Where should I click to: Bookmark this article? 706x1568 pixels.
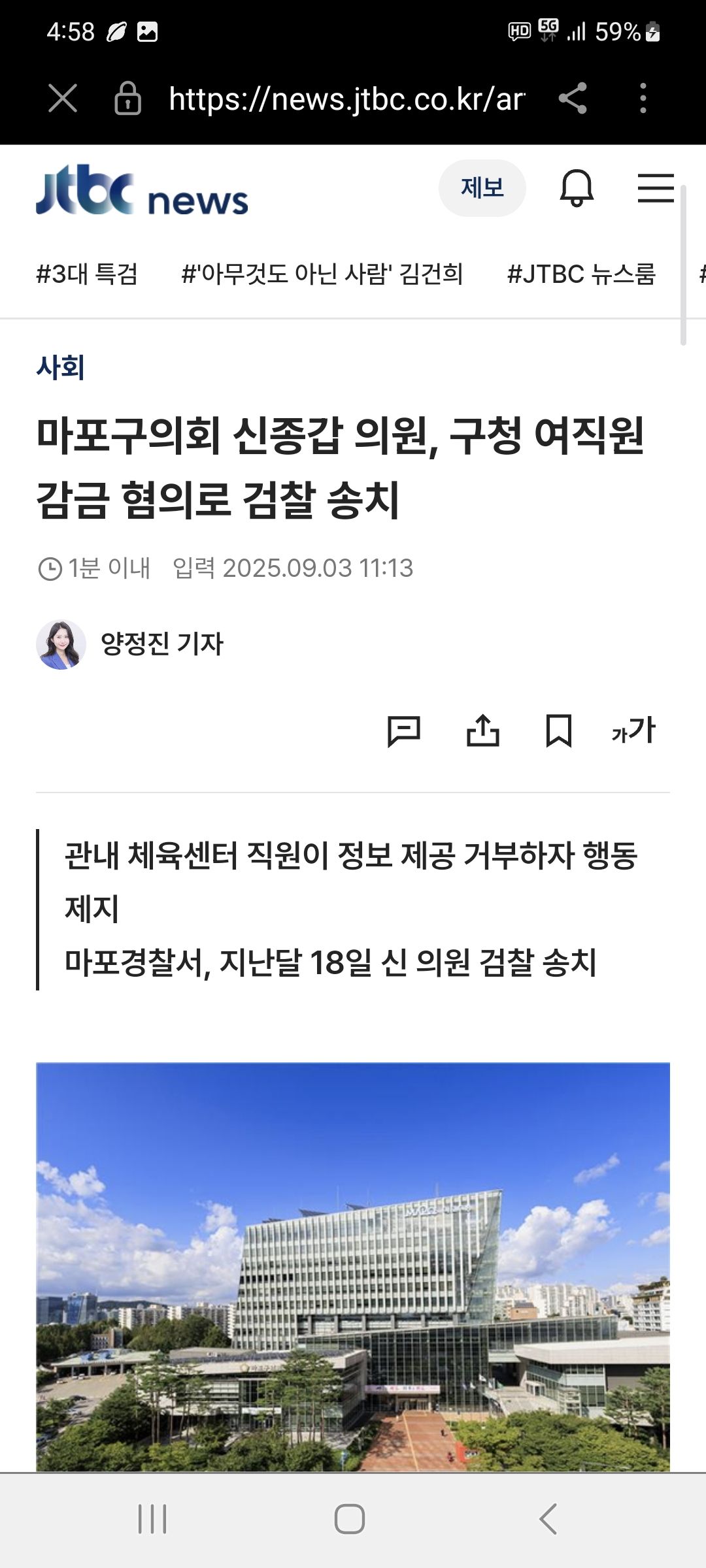coord(559,731)
